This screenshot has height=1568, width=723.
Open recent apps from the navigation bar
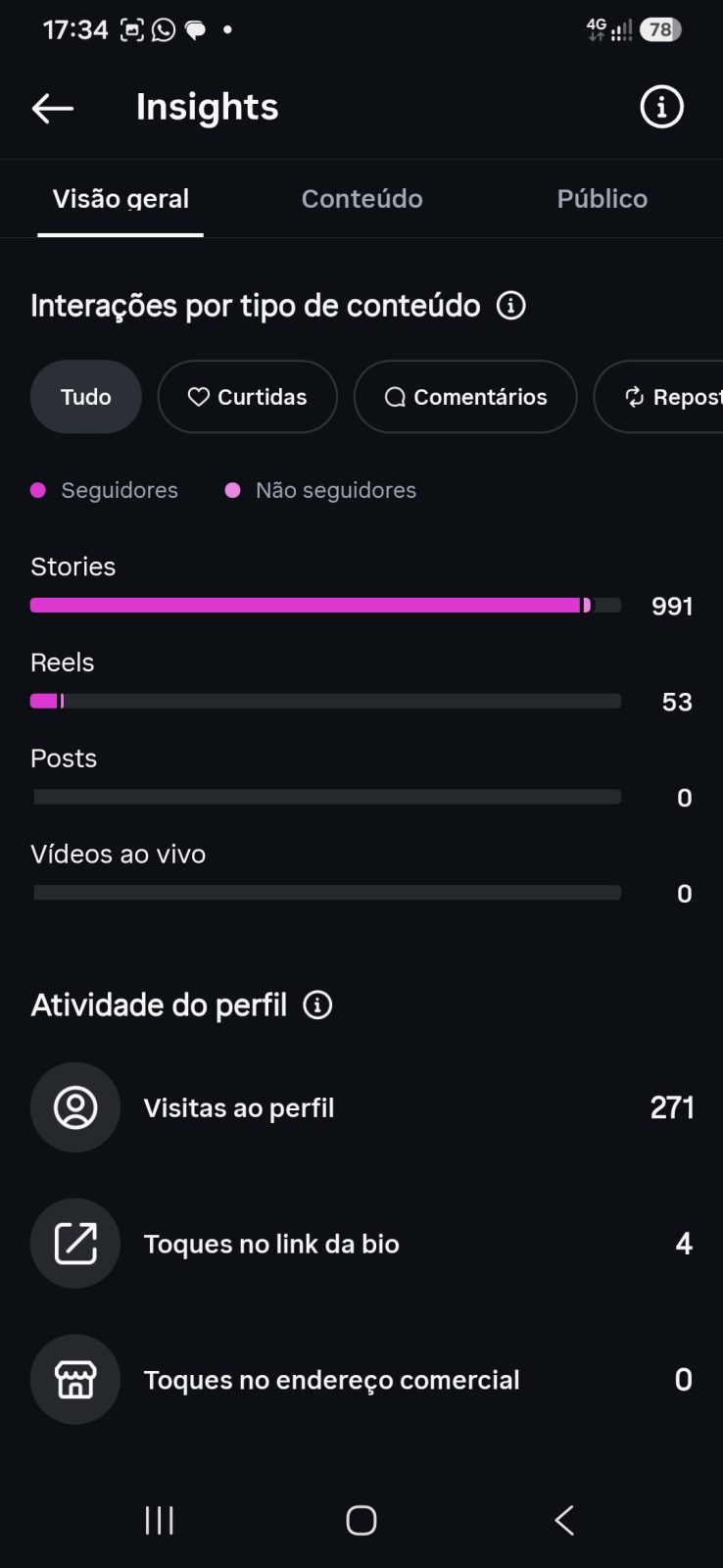[x=160, y=1520]
